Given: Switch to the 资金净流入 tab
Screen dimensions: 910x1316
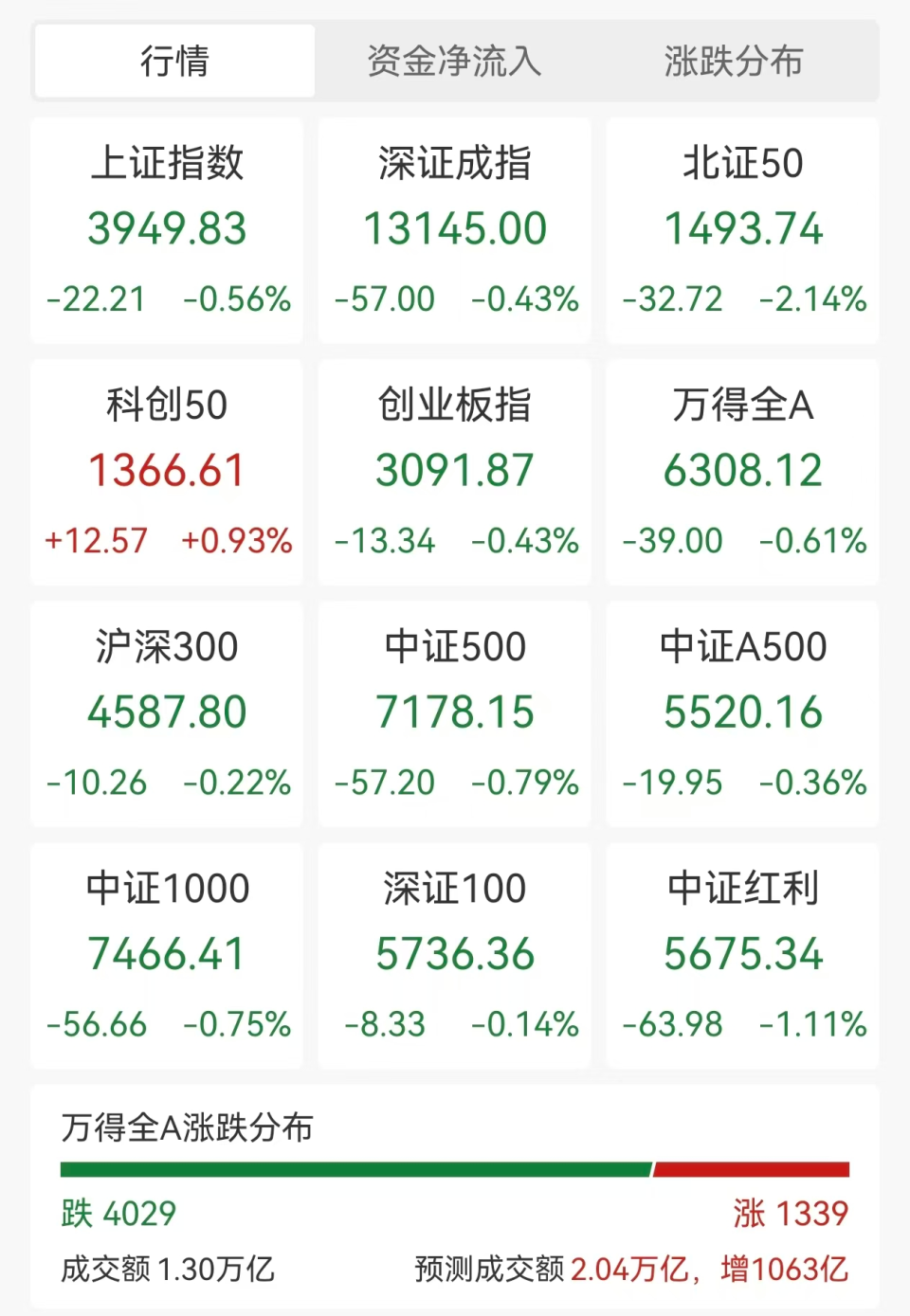Looking at the screenshot, I should (x=452, y=61).
